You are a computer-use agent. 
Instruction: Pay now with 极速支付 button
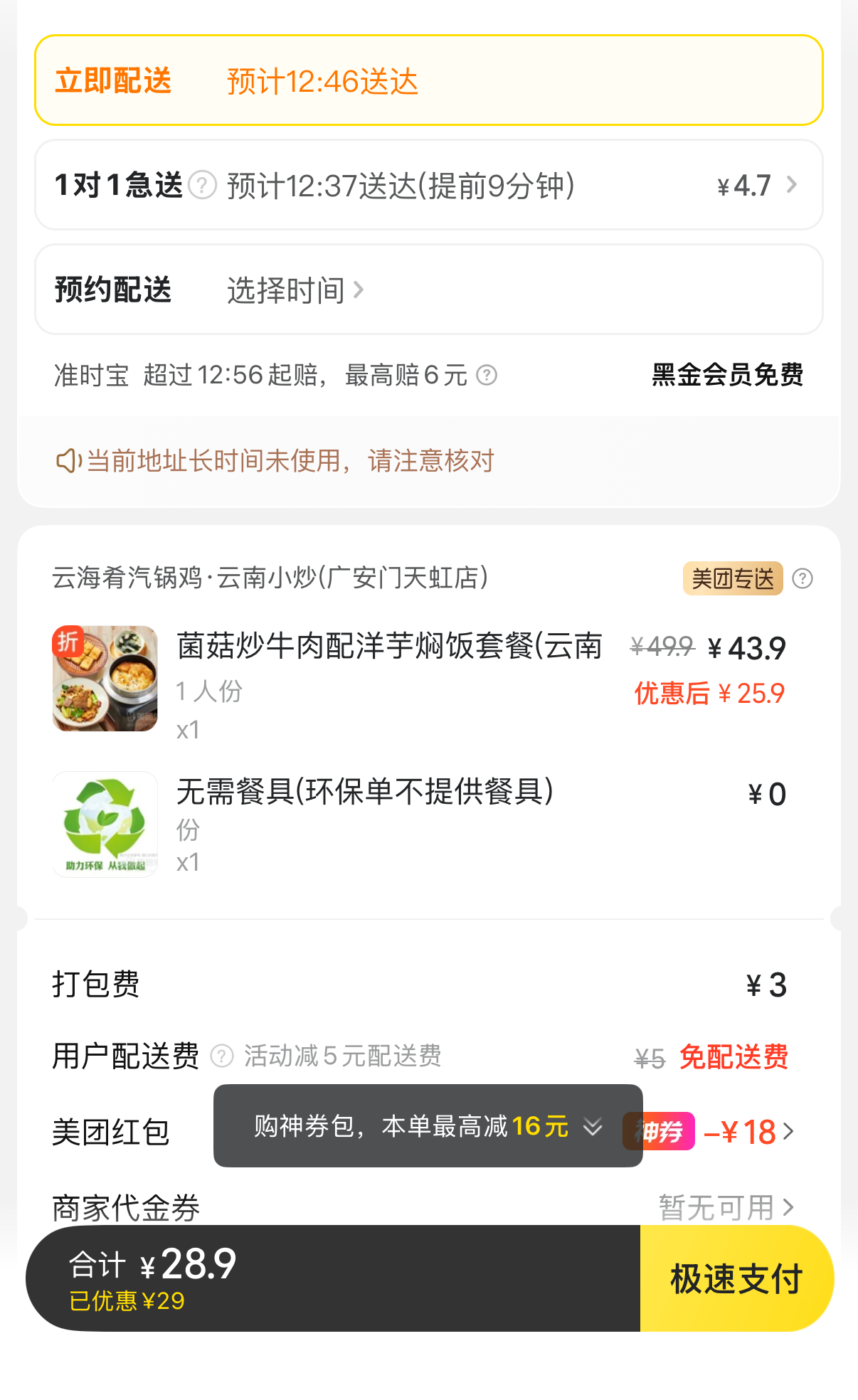coord(736,1278)
